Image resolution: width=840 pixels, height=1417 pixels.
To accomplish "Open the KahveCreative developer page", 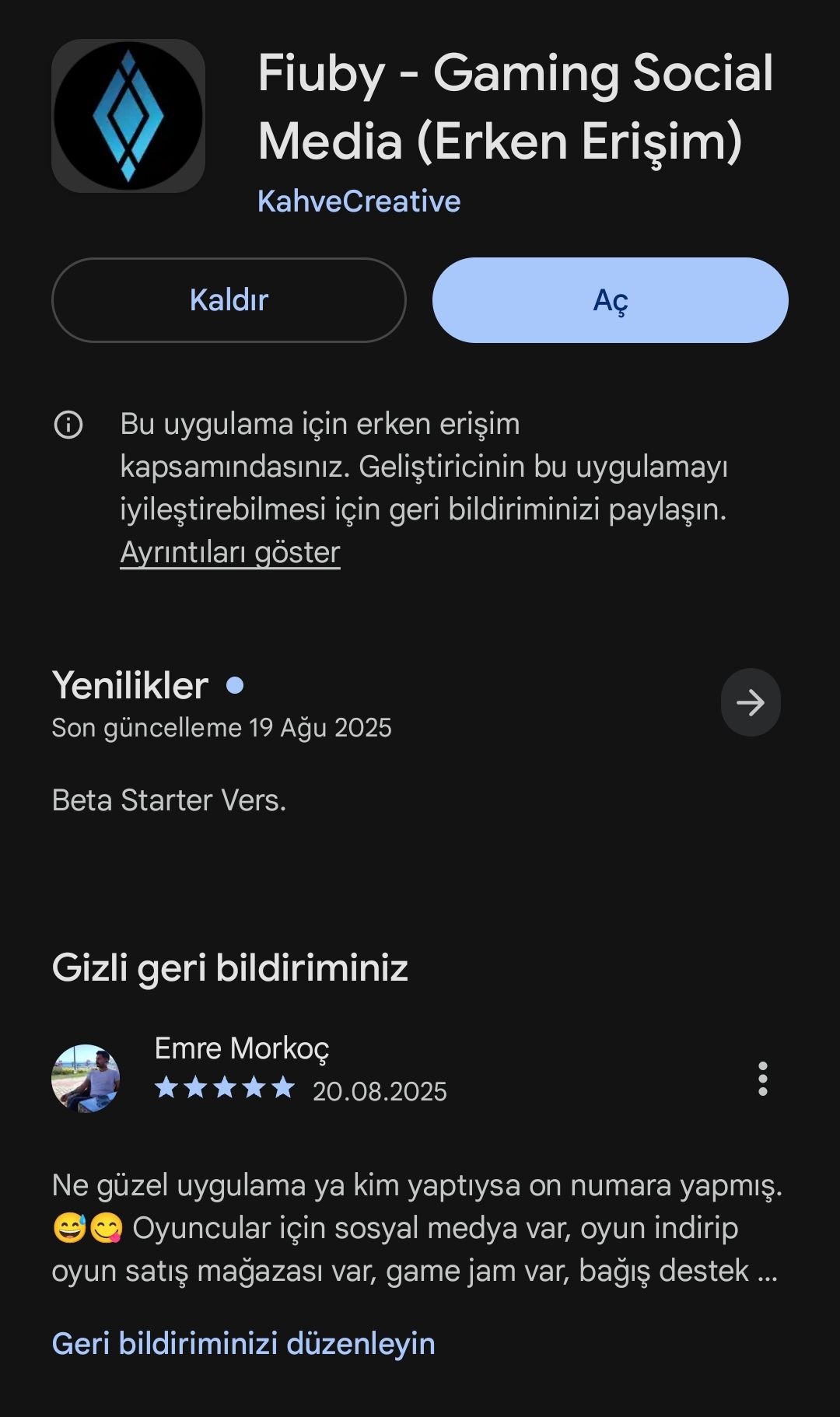I will coord(359,201).
